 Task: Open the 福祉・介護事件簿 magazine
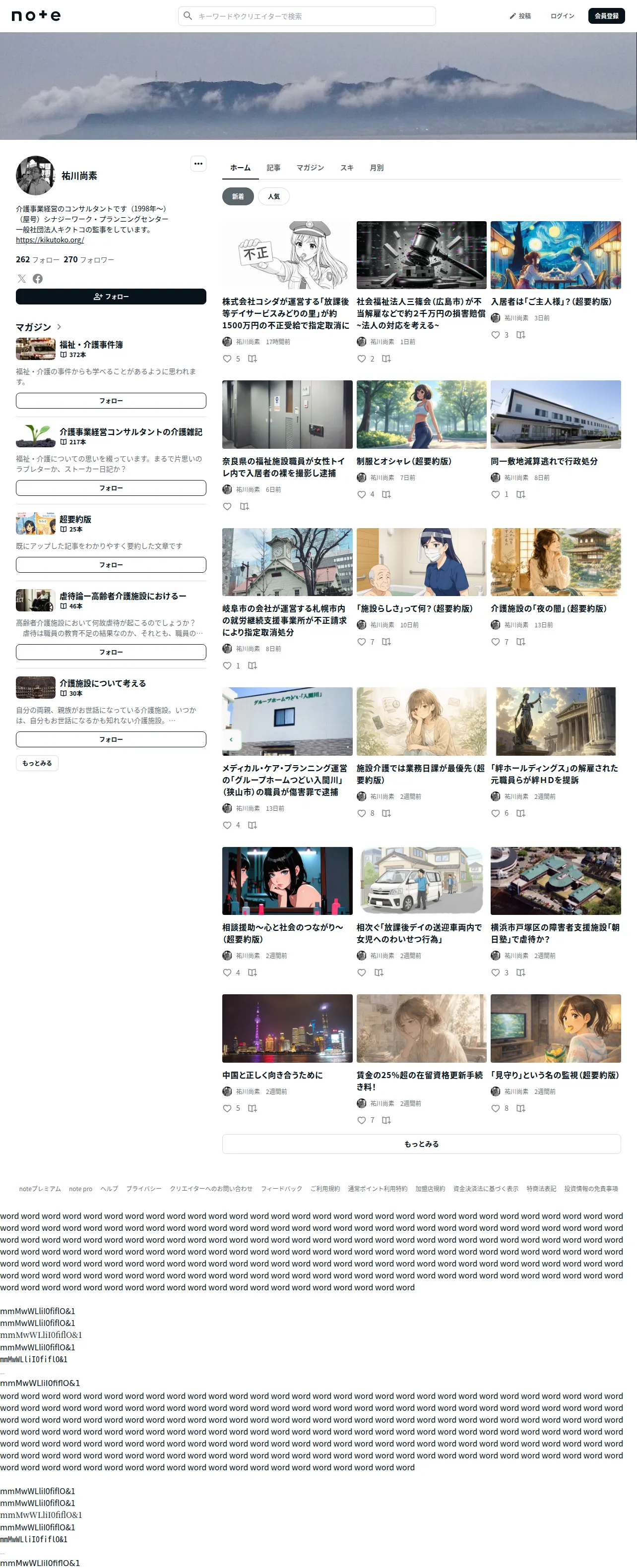(91, 345)
